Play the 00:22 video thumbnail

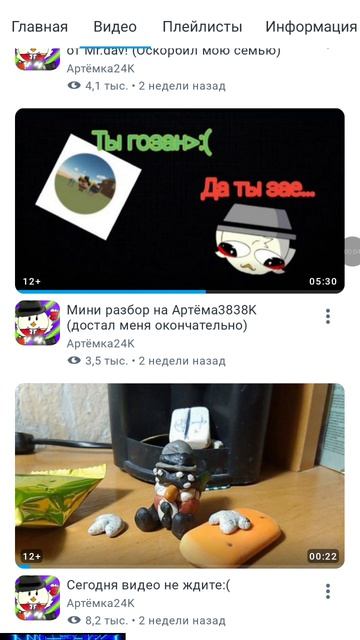tap(180, 476)
